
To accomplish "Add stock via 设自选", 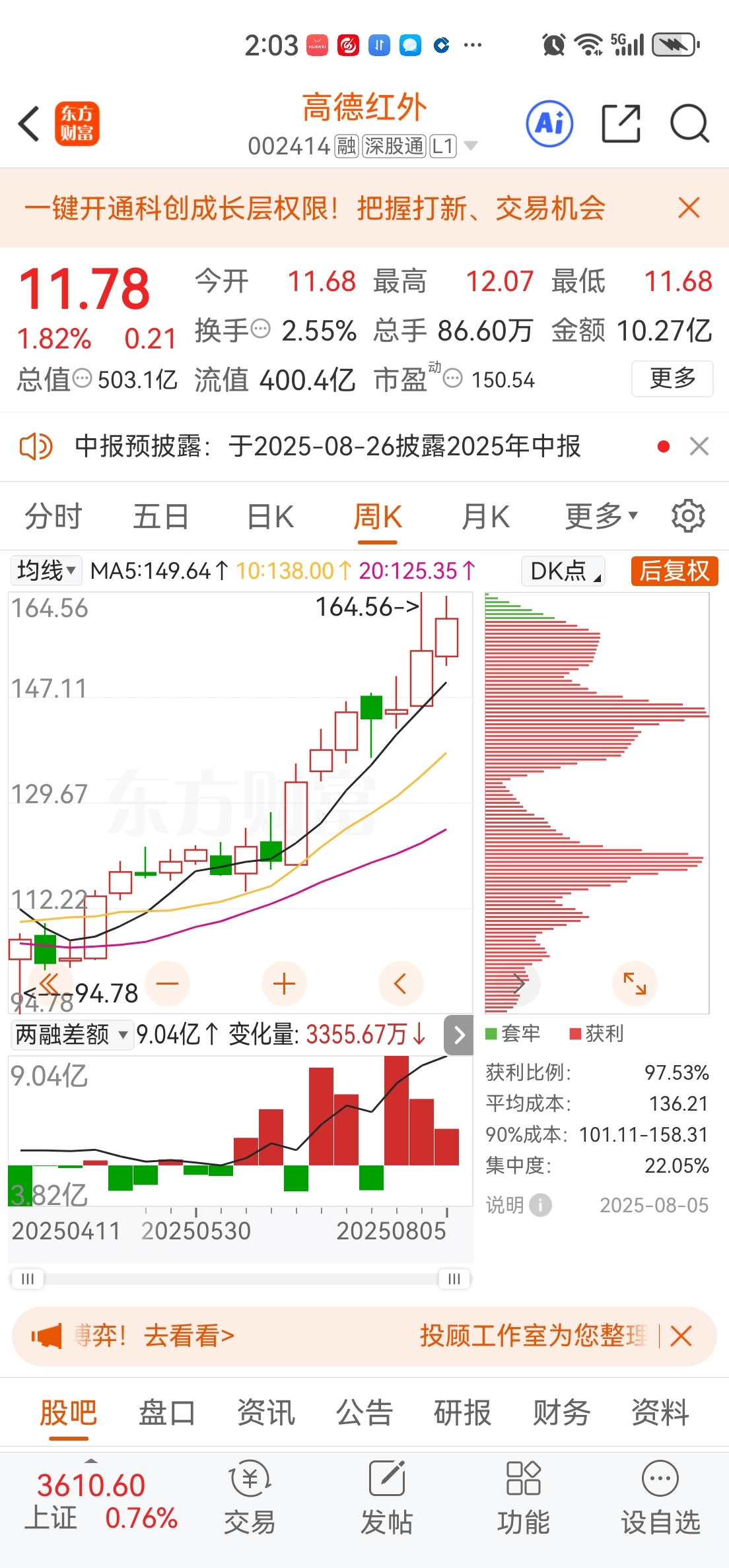I will (660, 1497).
